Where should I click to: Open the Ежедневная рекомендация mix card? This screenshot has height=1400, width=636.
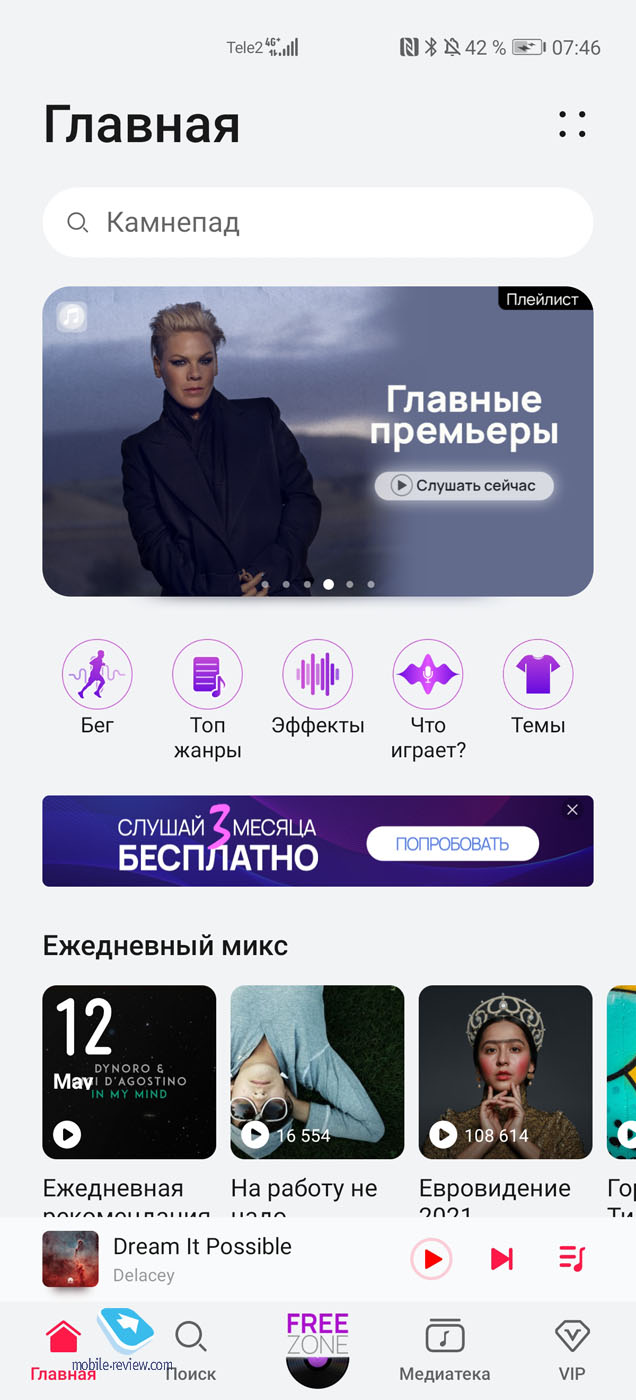click(129, 1072)
